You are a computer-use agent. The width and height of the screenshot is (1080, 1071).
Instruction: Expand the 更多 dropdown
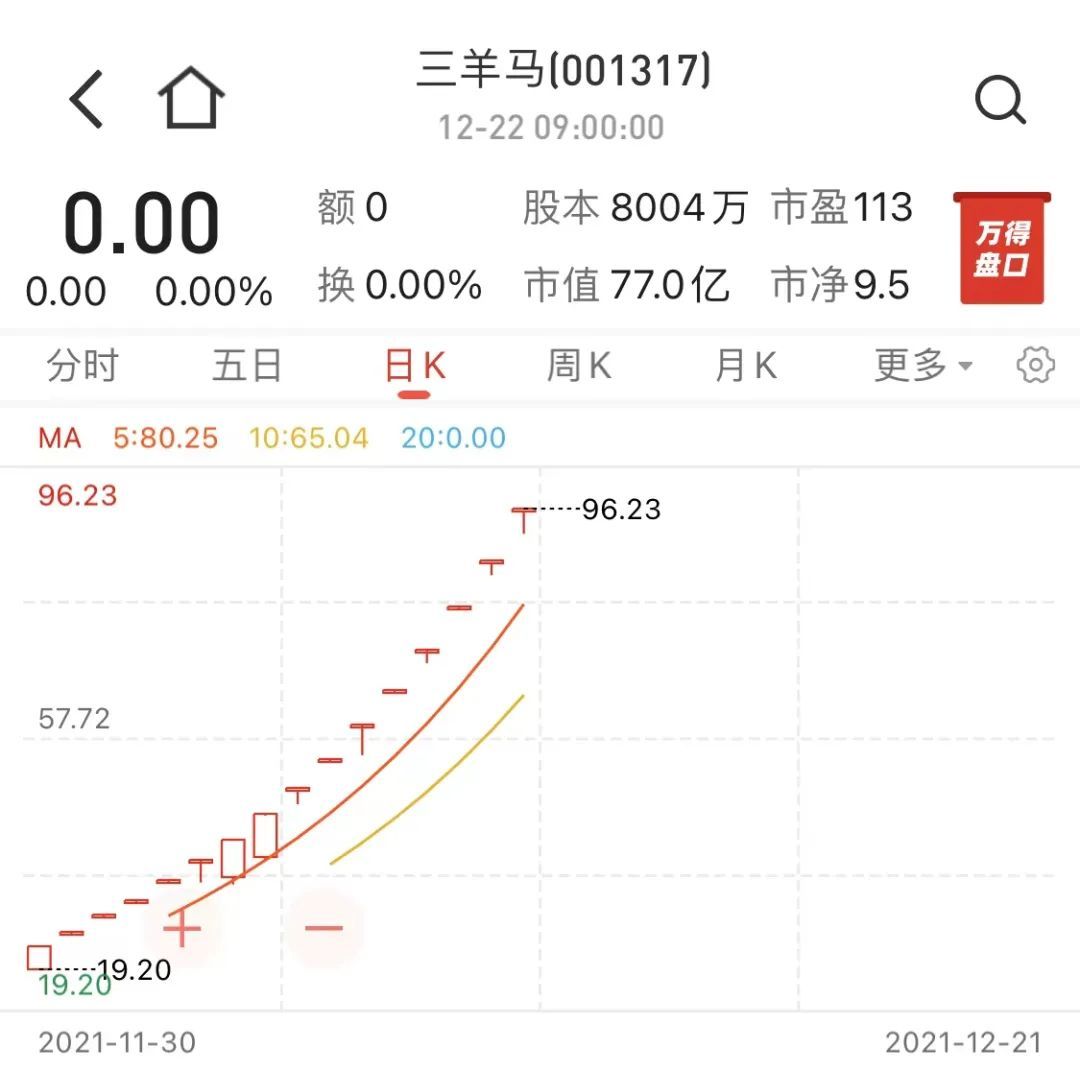click(x=922, y=366)
